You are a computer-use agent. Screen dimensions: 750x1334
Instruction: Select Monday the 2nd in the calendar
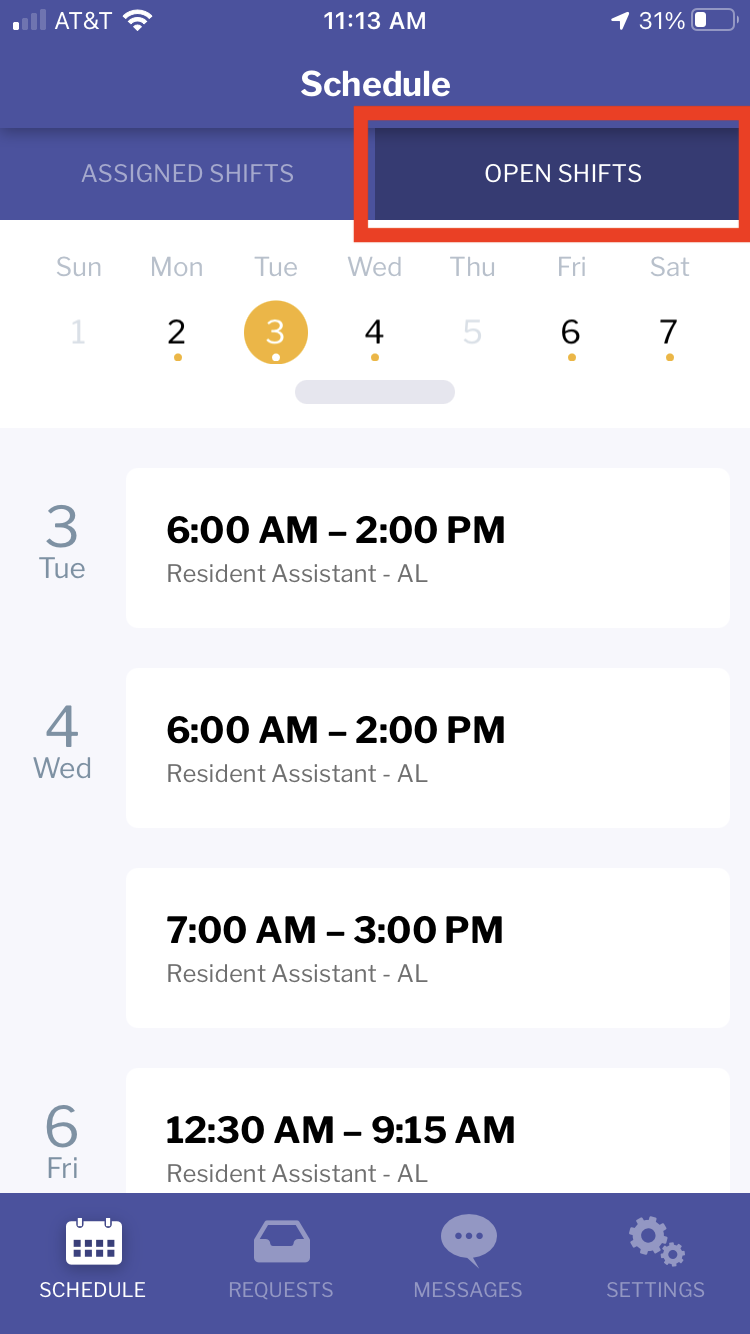click(x=177, y=333)
